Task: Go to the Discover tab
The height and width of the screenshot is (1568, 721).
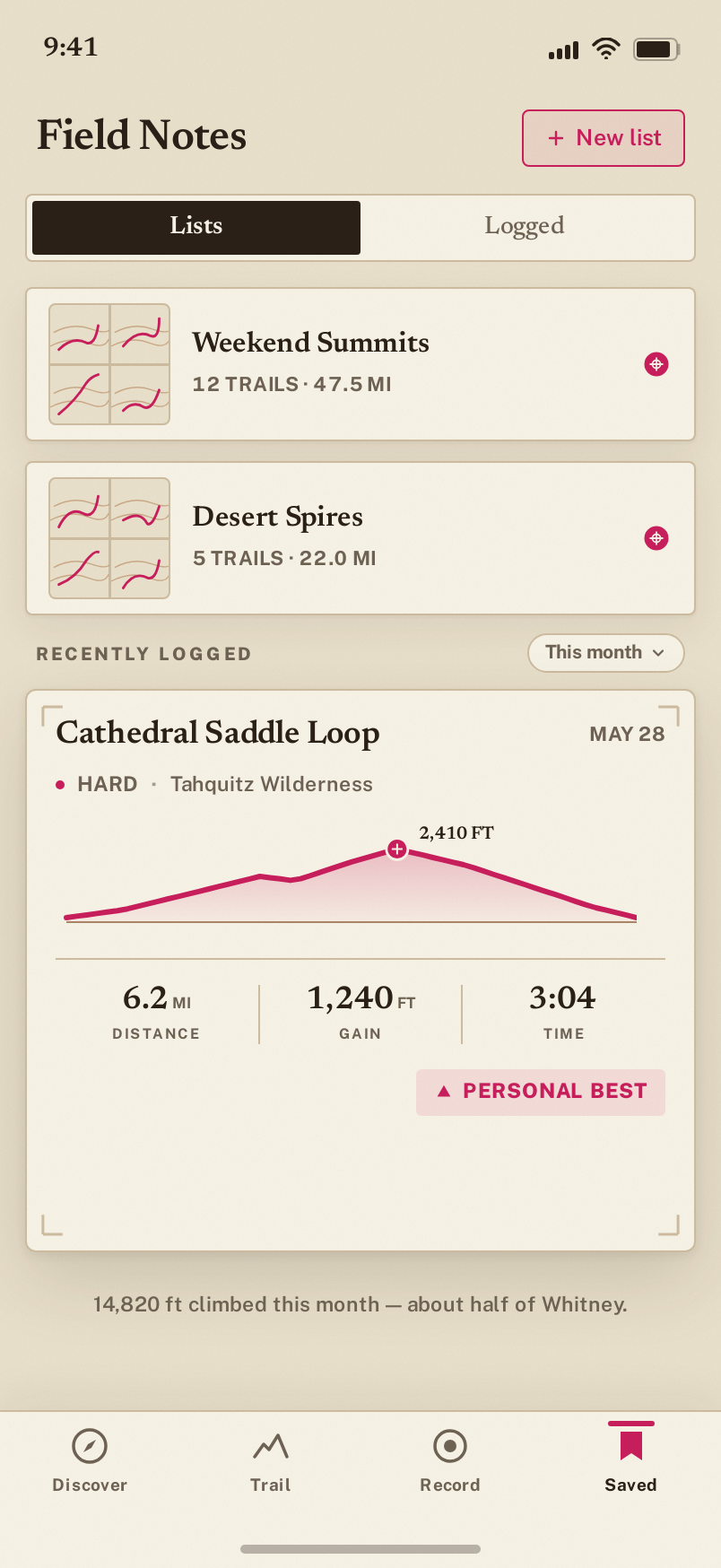Action: (x=90, y=1460)
